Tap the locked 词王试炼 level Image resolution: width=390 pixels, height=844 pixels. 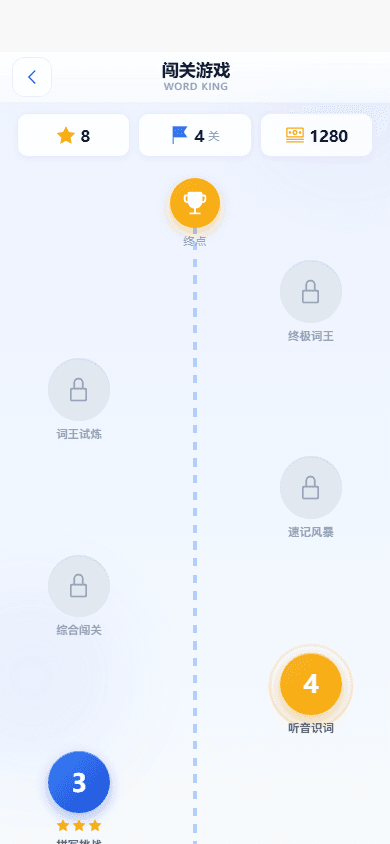(x=79, y=390)
